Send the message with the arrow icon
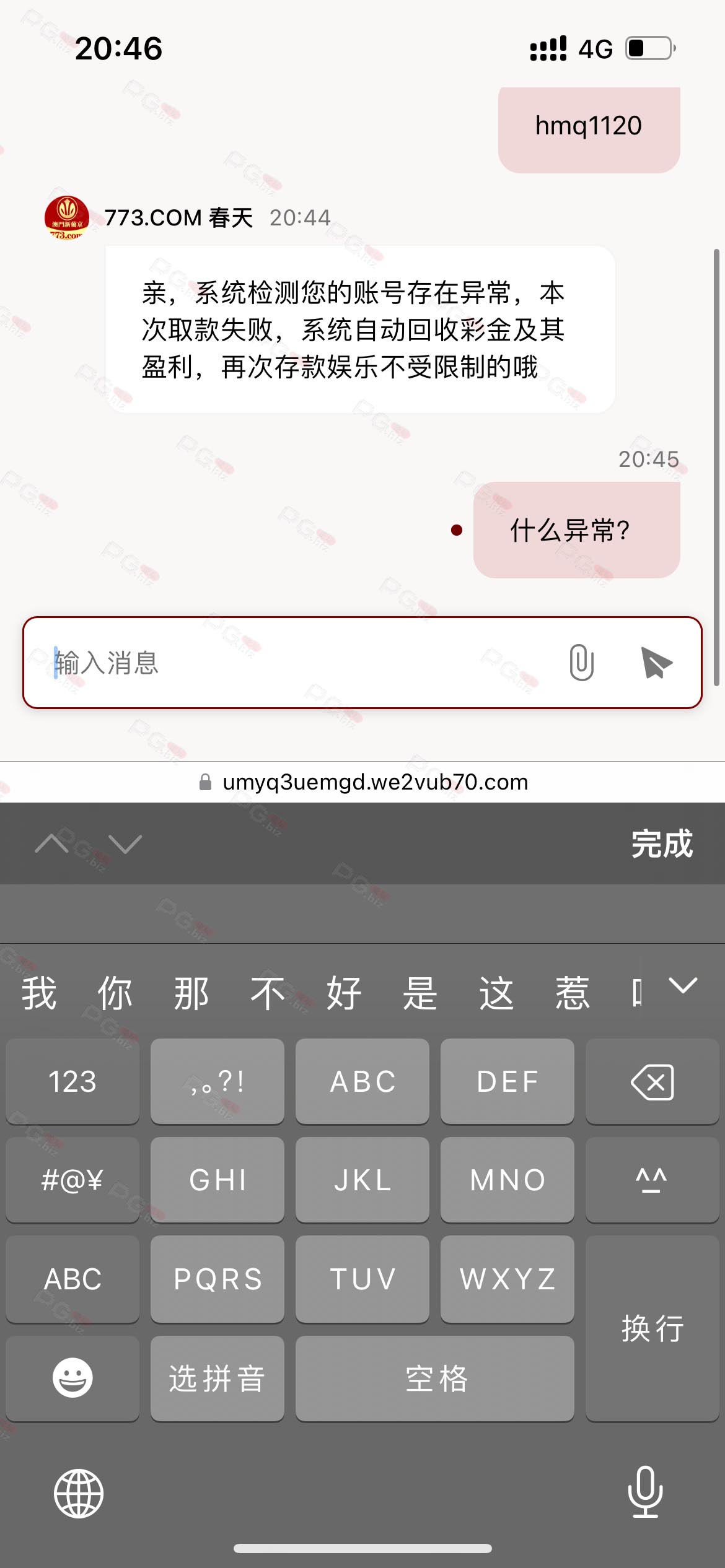Image resolution: width=725 pixels, height=1568 pixels. pos(656,662)
